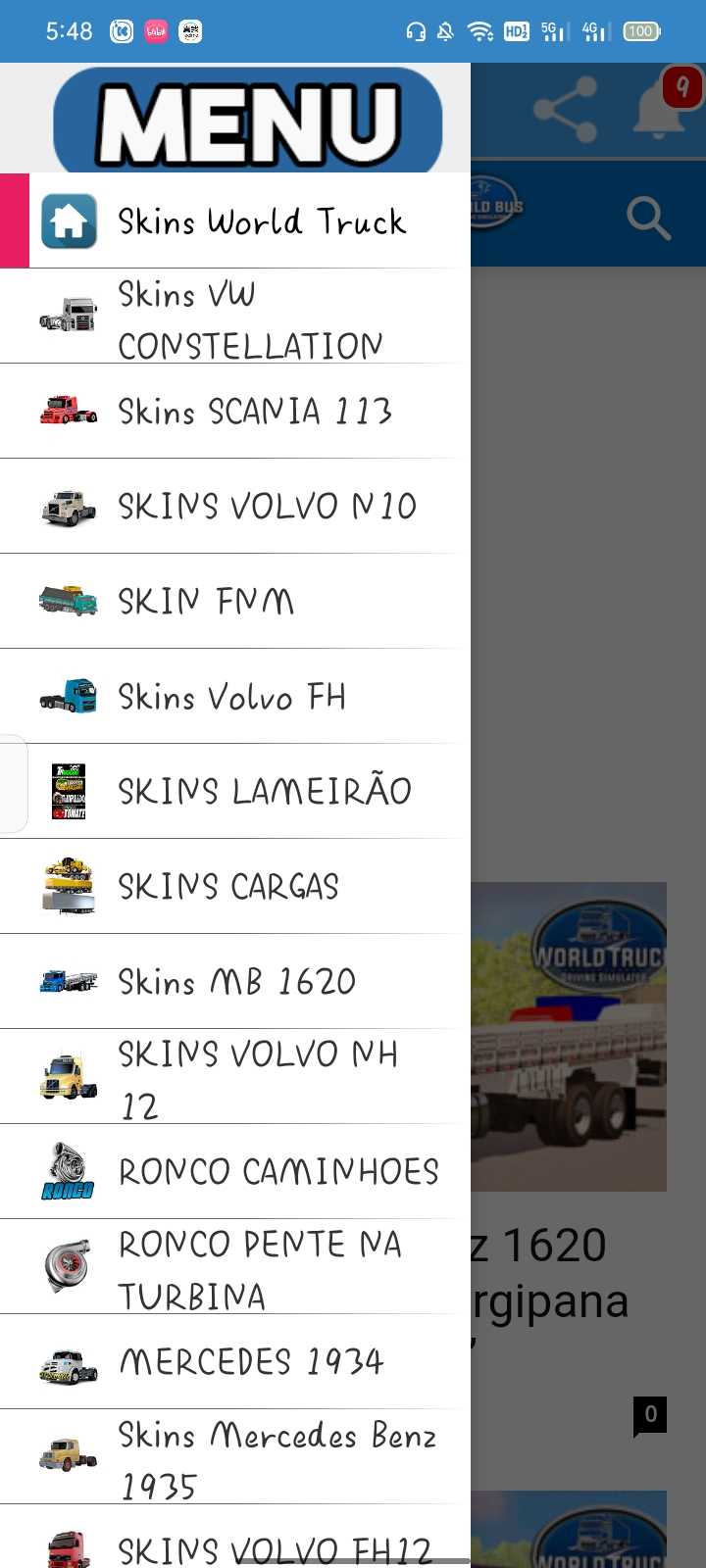Select Skins VW Constellation
Screen dimensions: 706x1568
coord(235,318)
